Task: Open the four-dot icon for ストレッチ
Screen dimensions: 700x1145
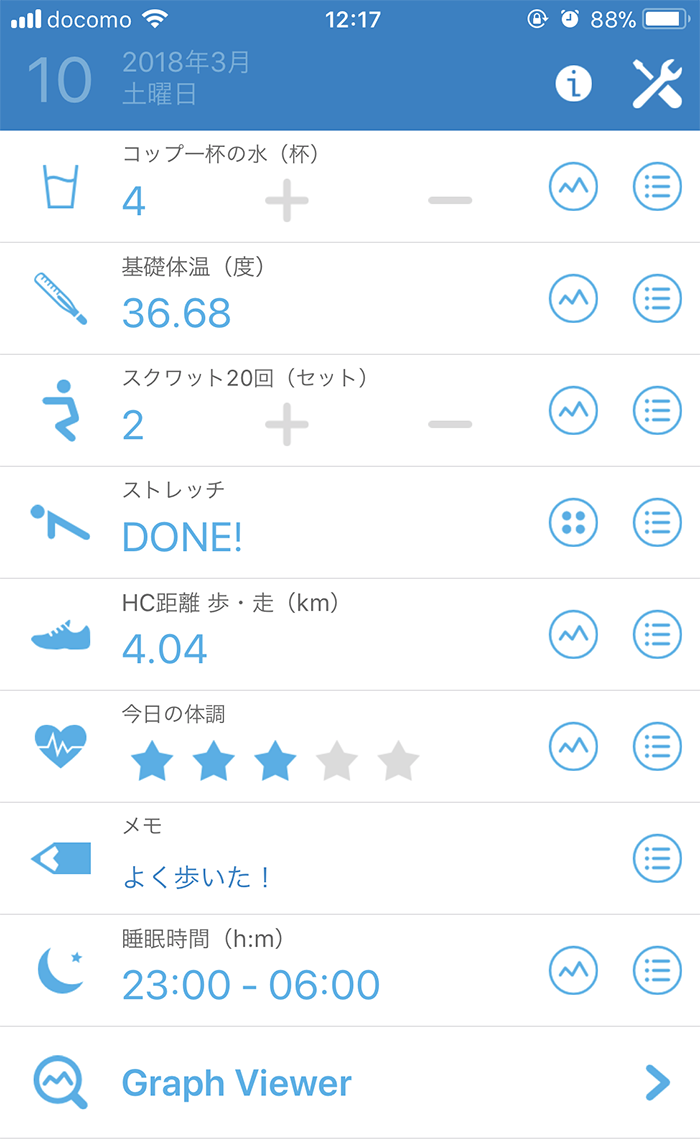Action: click(x=574, y=522)
